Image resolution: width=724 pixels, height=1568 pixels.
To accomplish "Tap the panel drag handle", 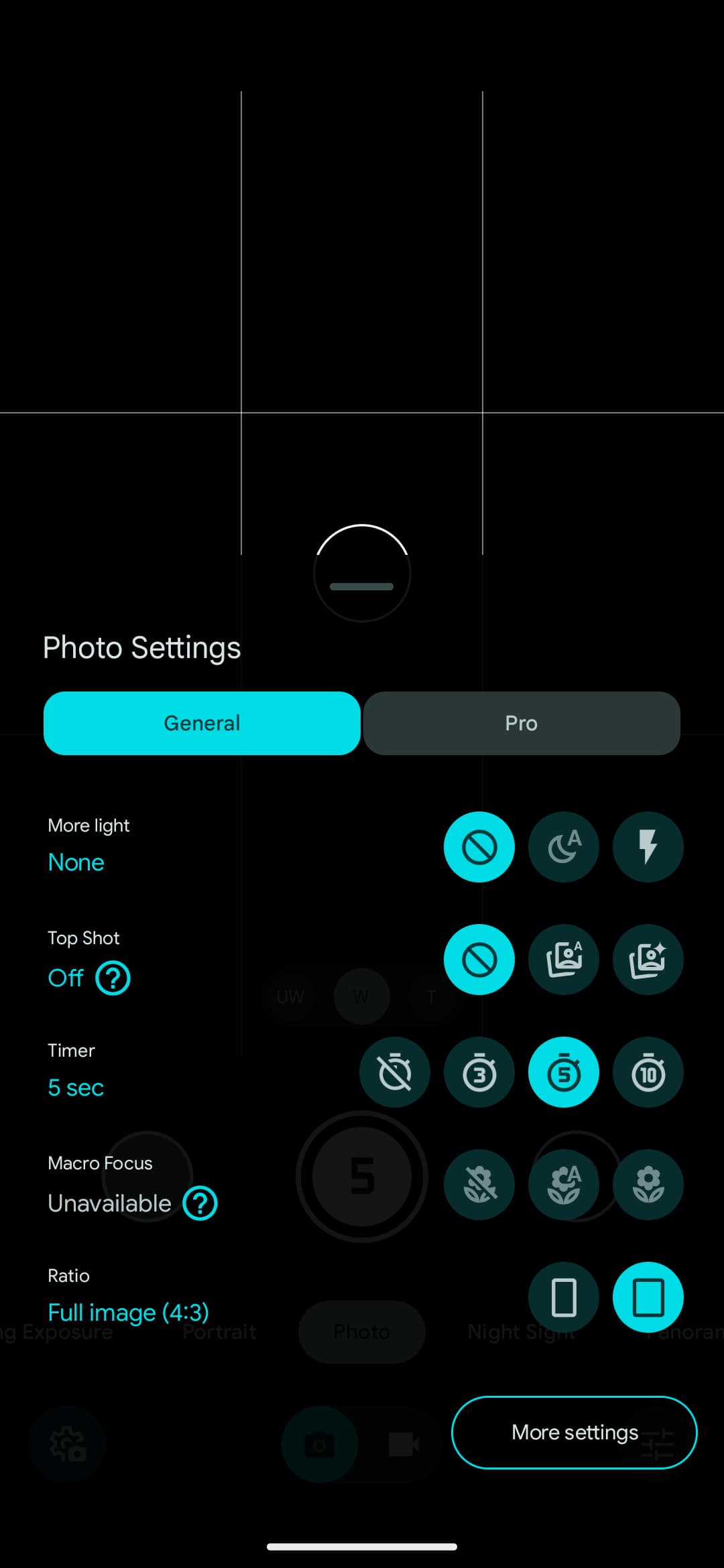I will pos(362,586).
